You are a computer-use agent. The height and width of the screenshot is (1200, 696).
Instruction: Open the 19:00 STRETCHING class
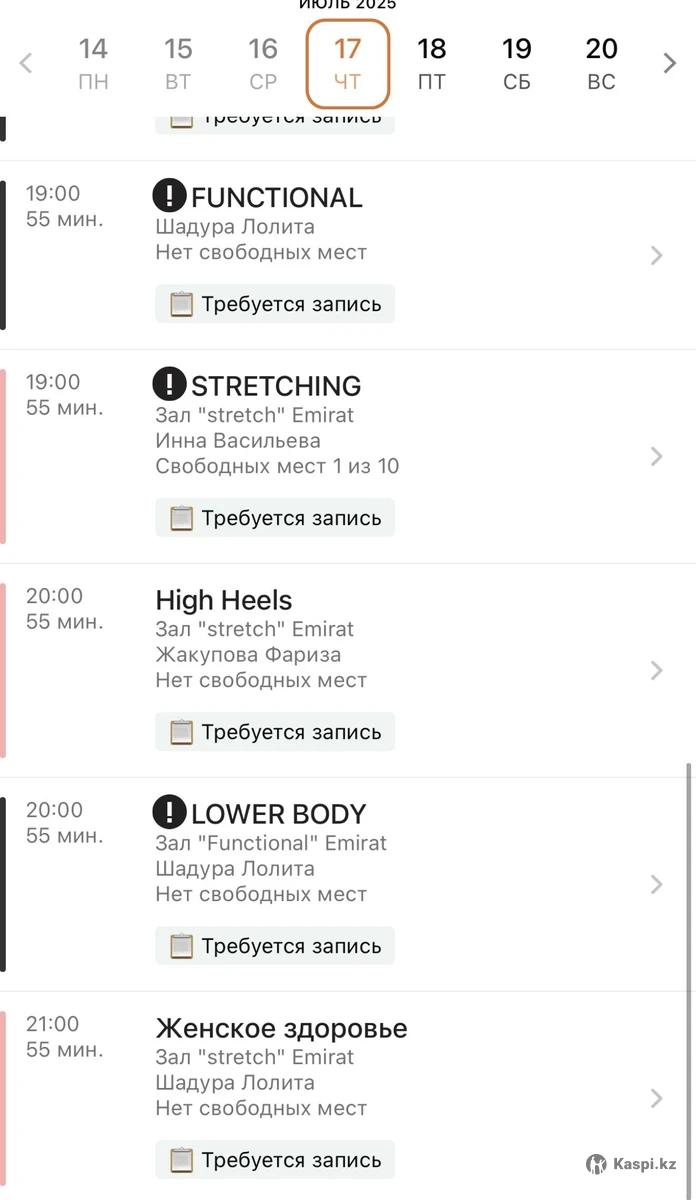coord(348,457)
